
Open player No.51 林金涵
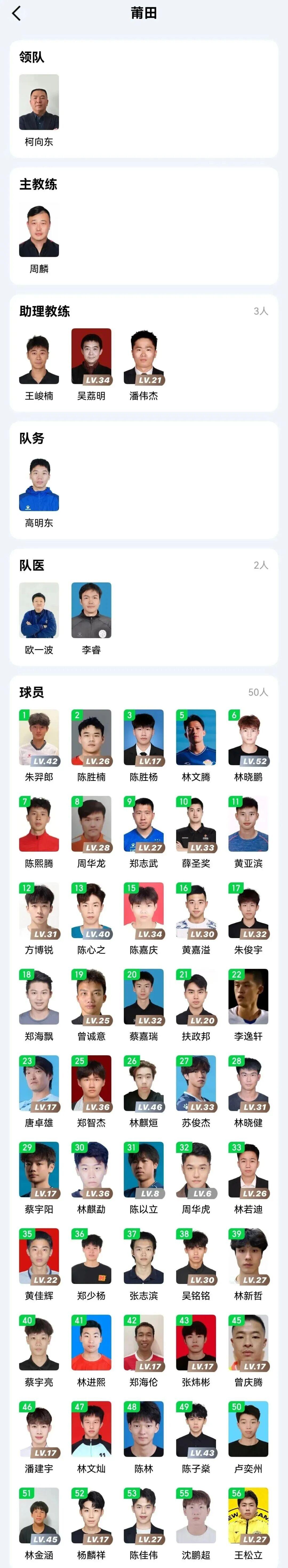point(39,1515)
